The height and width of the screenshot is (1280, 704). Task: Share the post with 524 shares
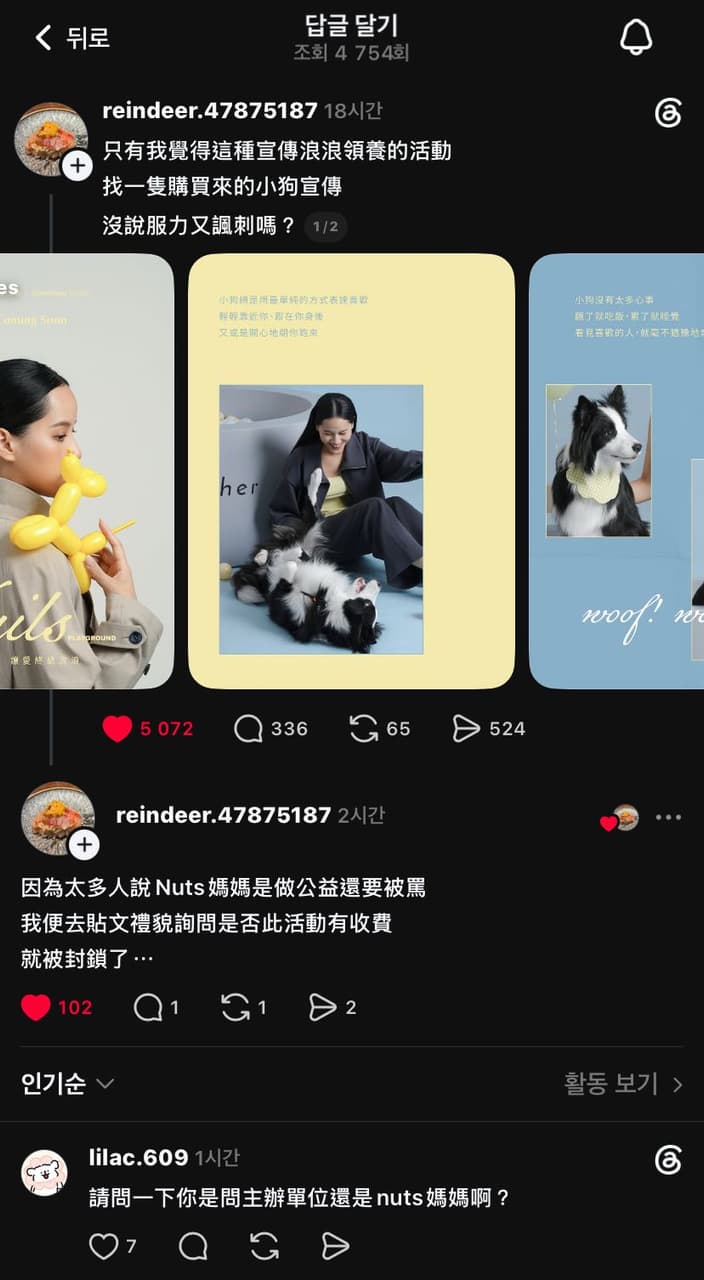(466, 729)
